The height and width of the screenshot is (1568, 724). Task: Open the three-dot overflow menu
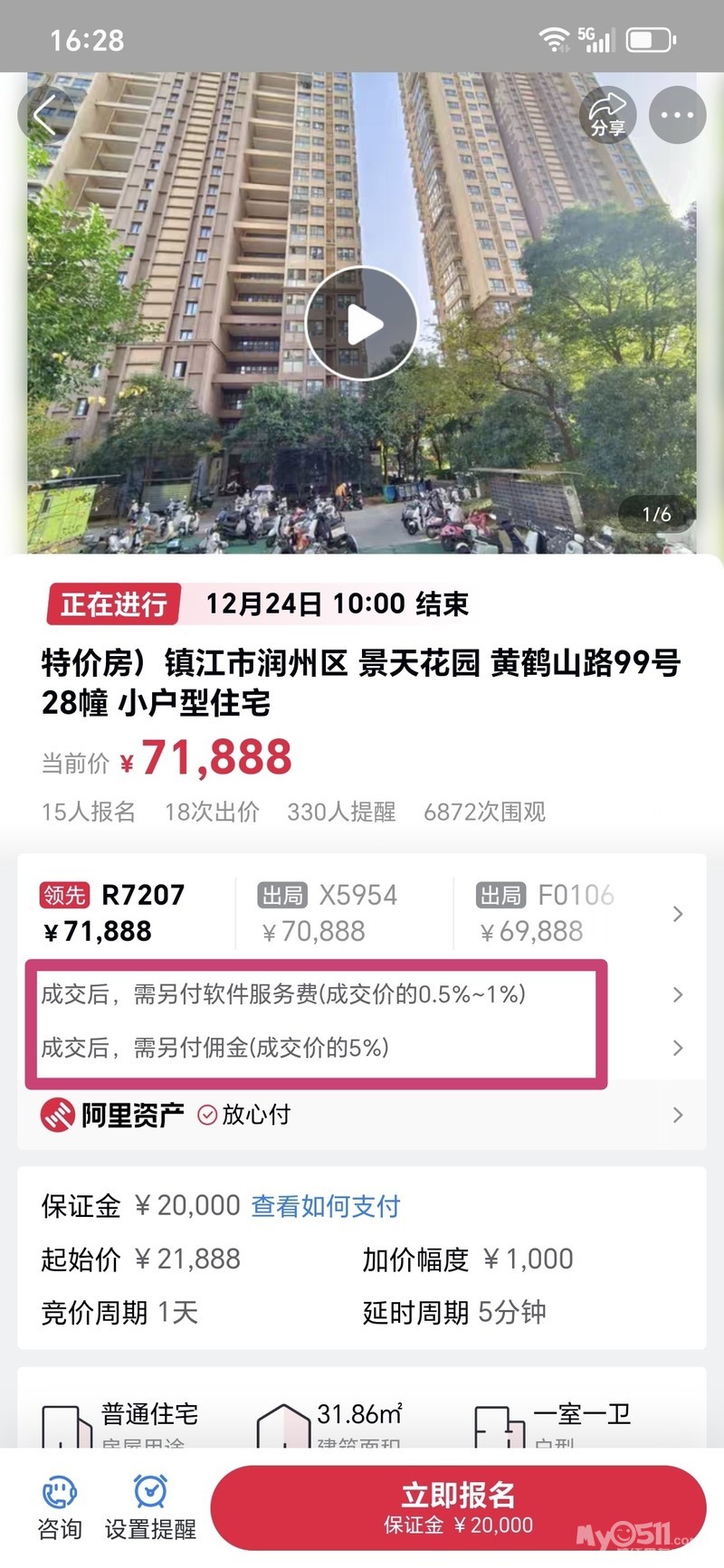pos(677,116)
